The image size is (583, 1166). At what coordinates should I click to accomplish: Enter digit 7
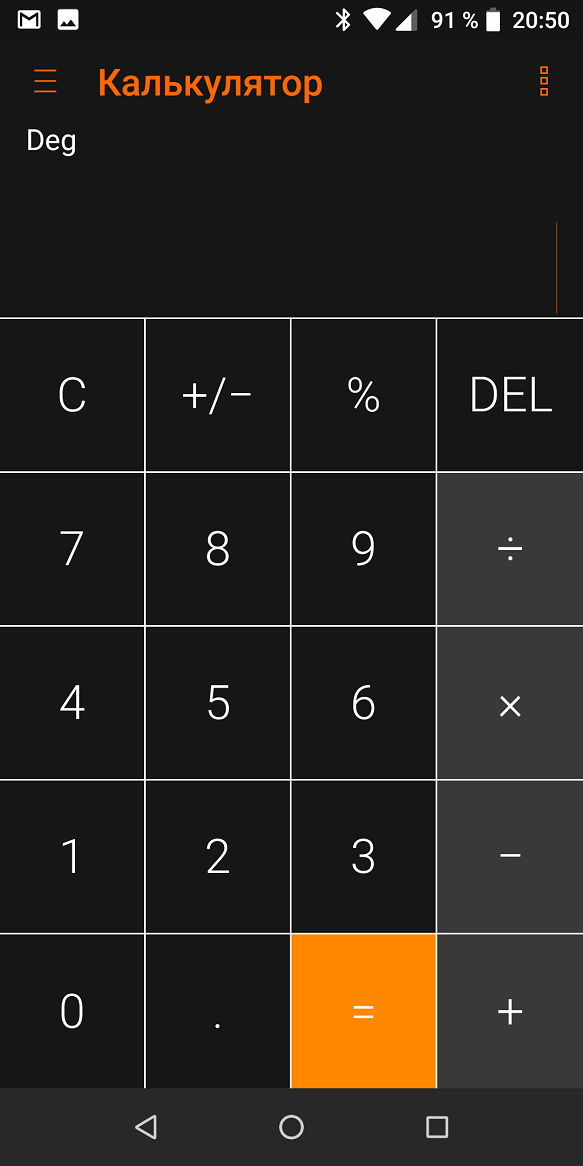(x=72, y=549)
